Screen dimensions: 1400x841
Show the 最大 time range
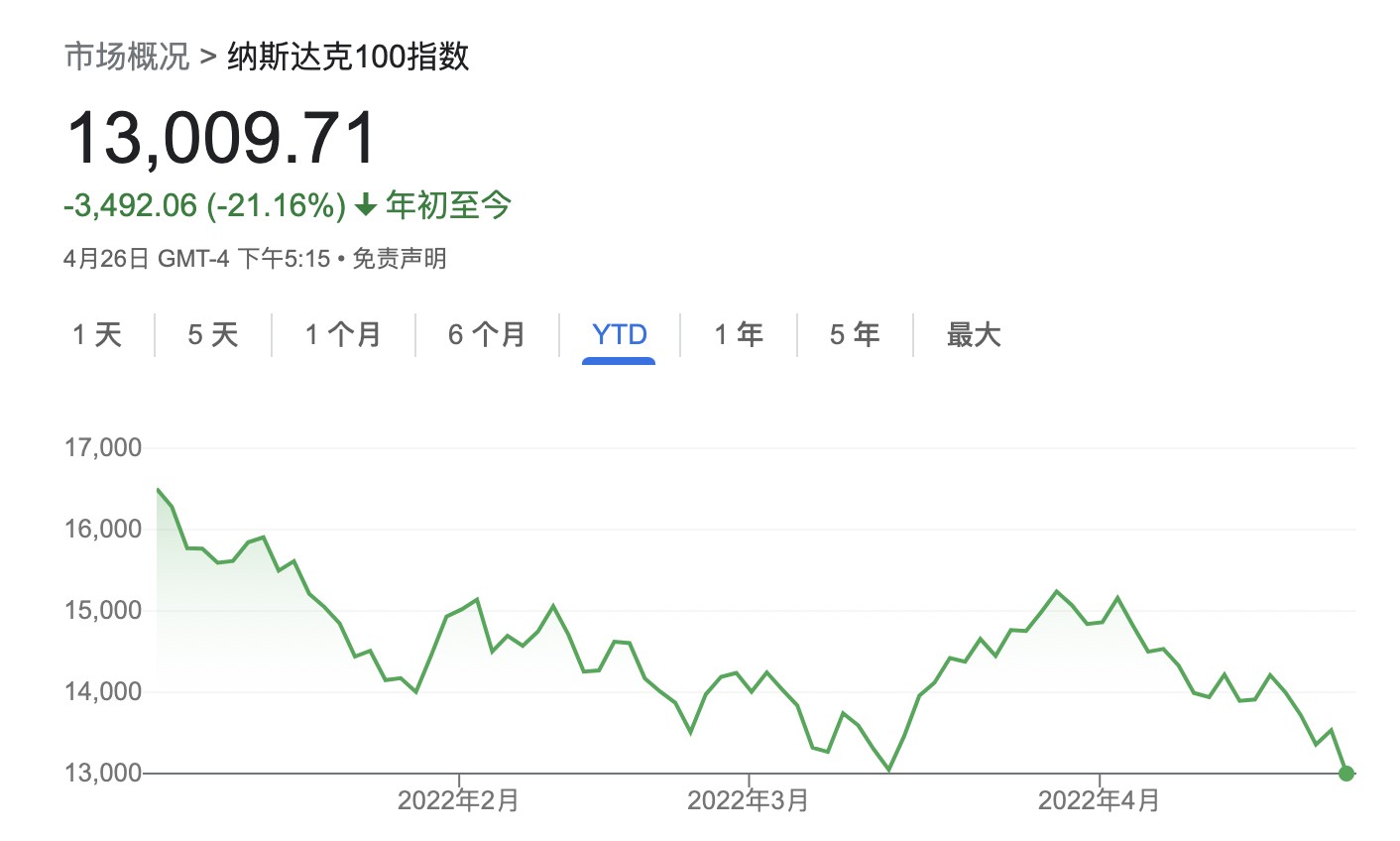click(x=974, y=335)
